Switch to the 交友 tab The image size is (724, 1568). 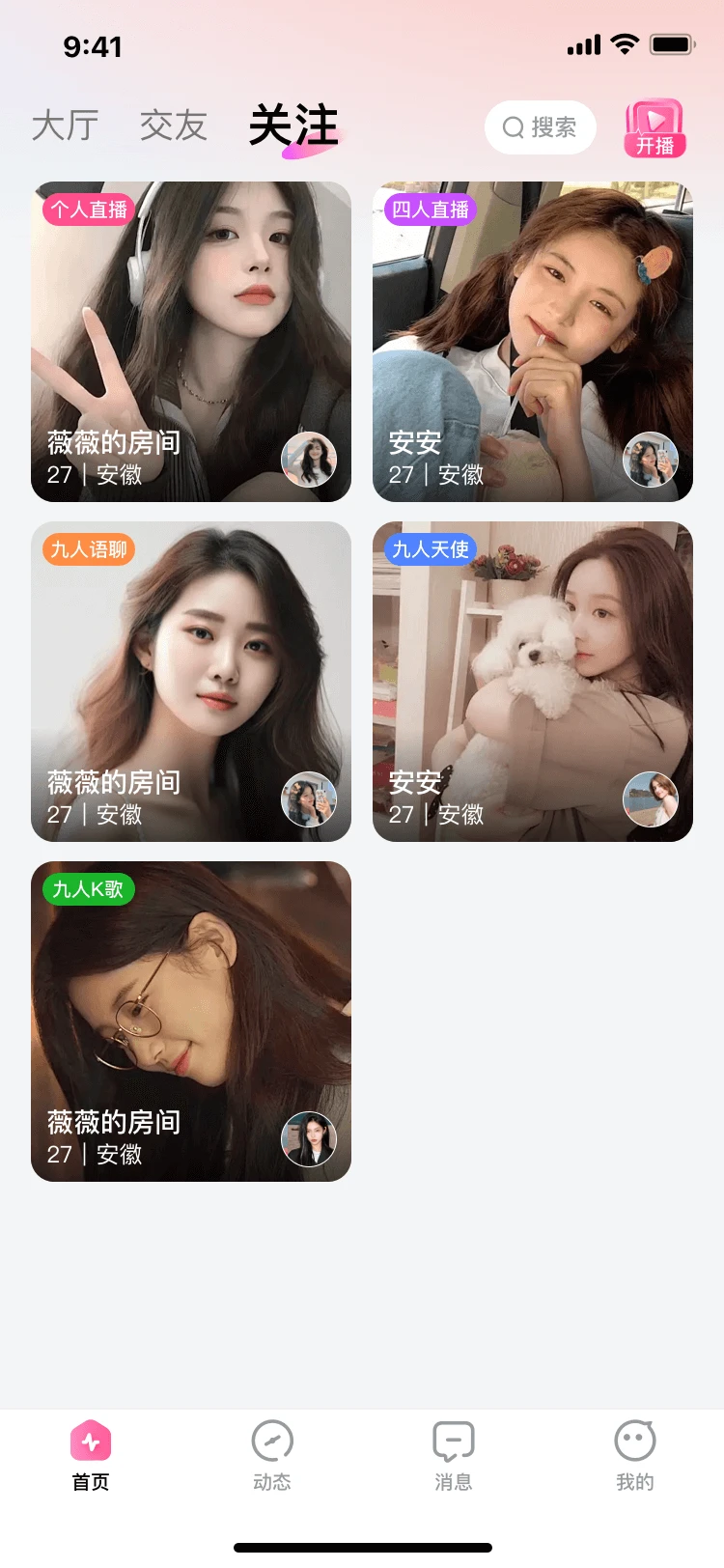[172, 126]
